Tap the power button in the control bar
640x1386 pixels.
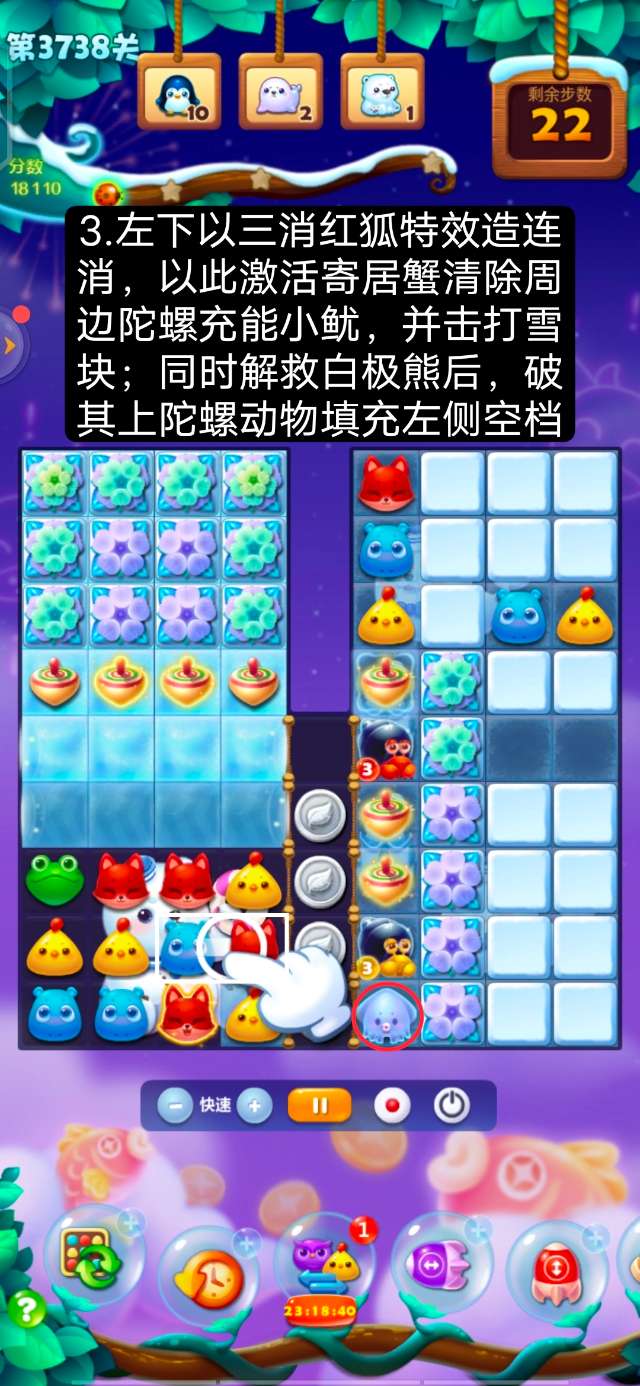pos(451,1106)
